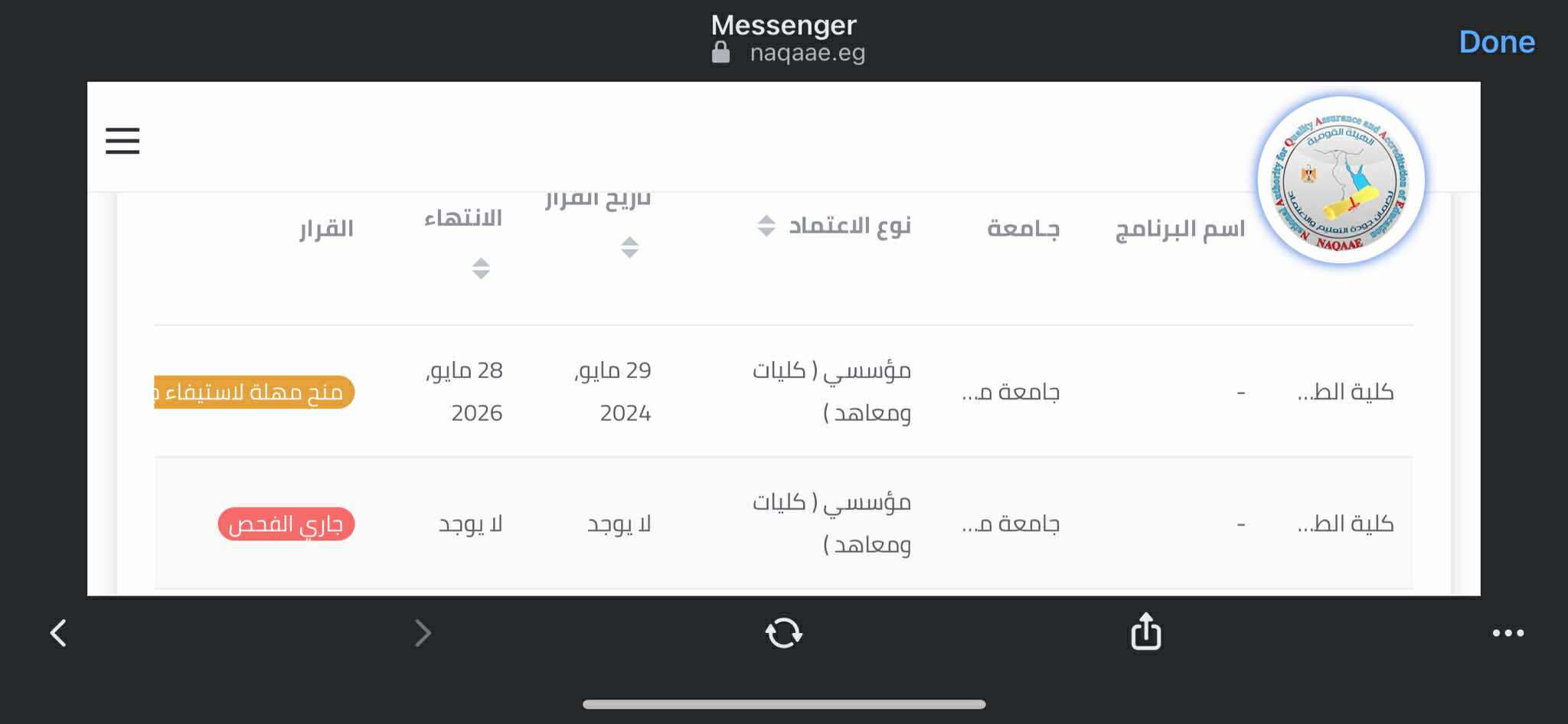Open the hamburger menu
The height and width of the screenshot is (724, 1568).
tap(122, 141)
